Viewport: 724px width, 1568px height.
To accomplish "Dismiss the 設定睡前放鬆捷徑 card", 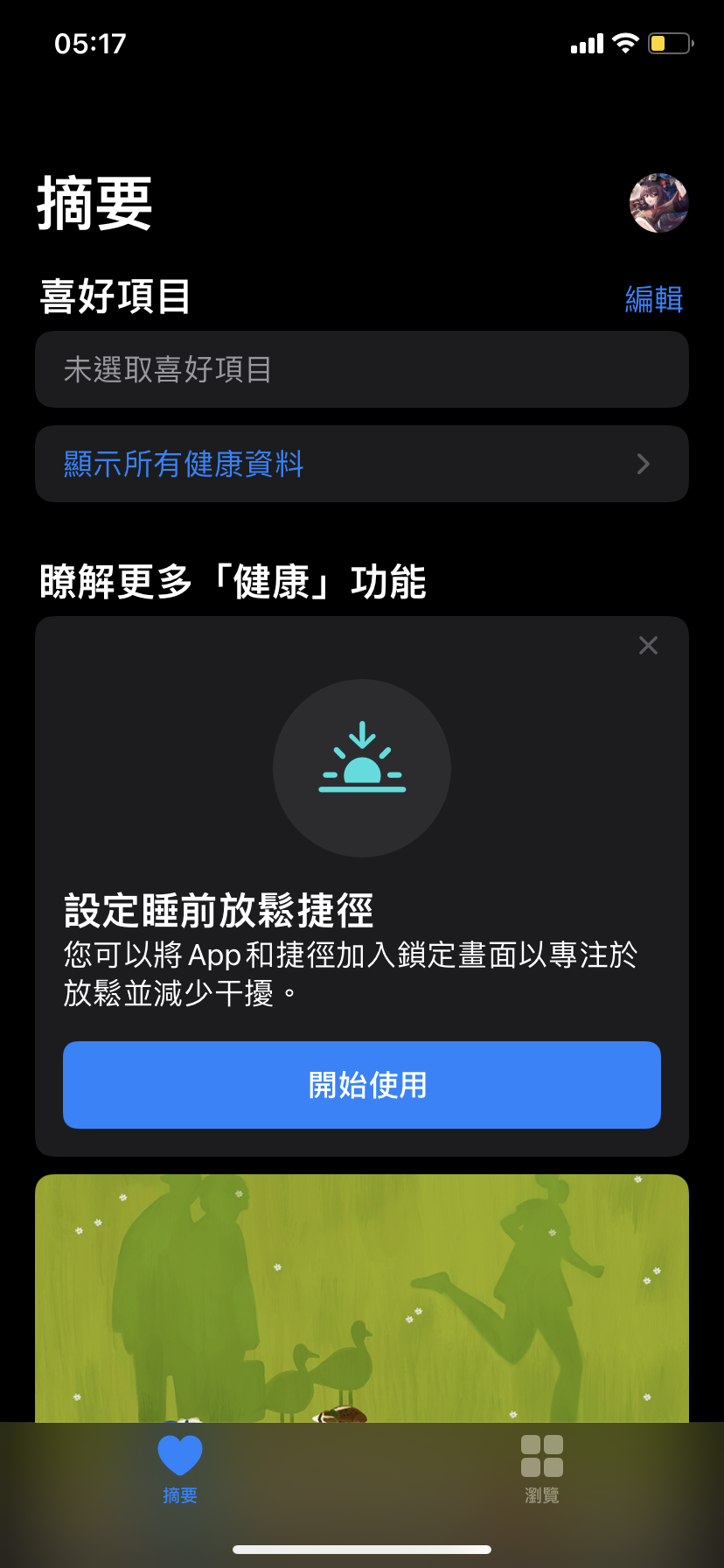I will (x=648, y=646).
